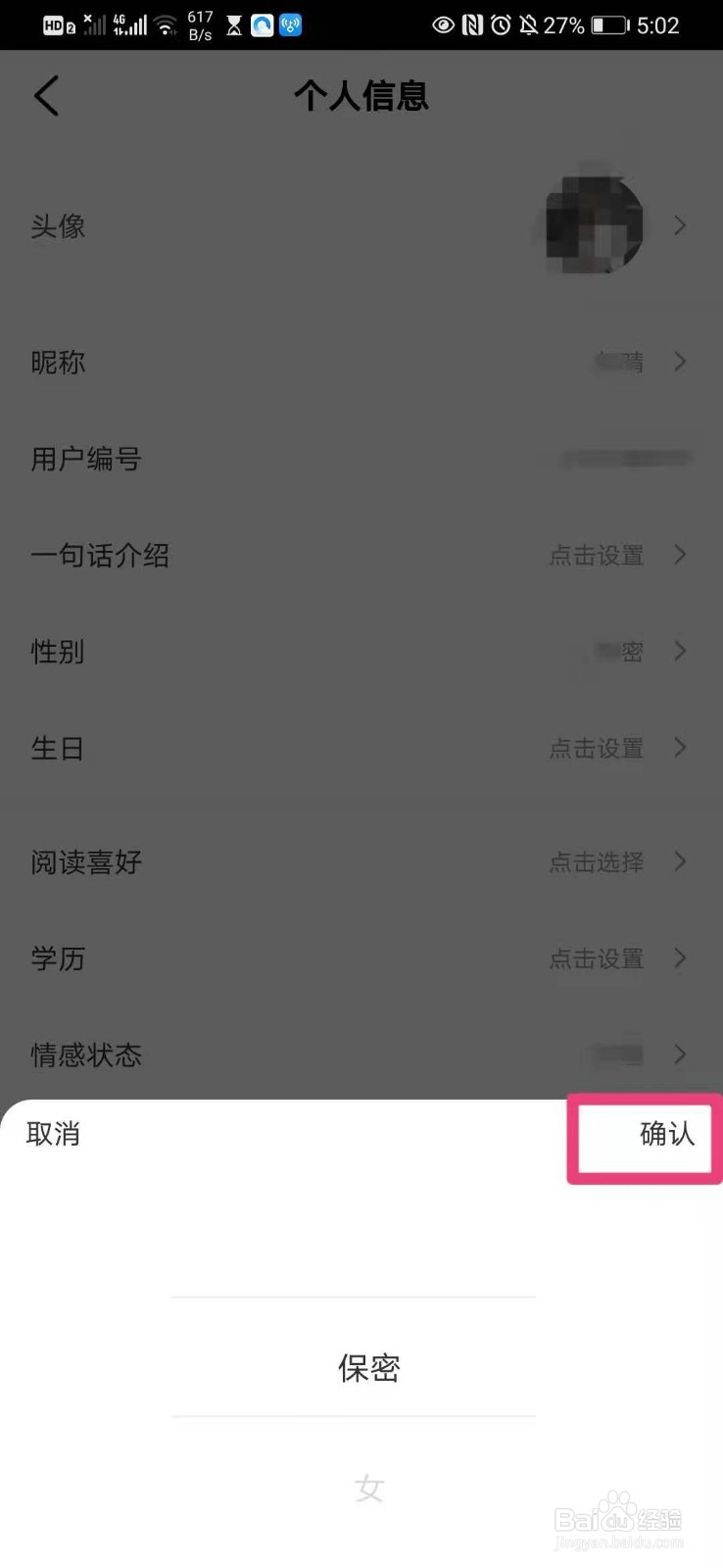Open the profile avatar (头像) row
Image resolution: width=723 pixels, height=1568 pixels.
pos(294,225)
